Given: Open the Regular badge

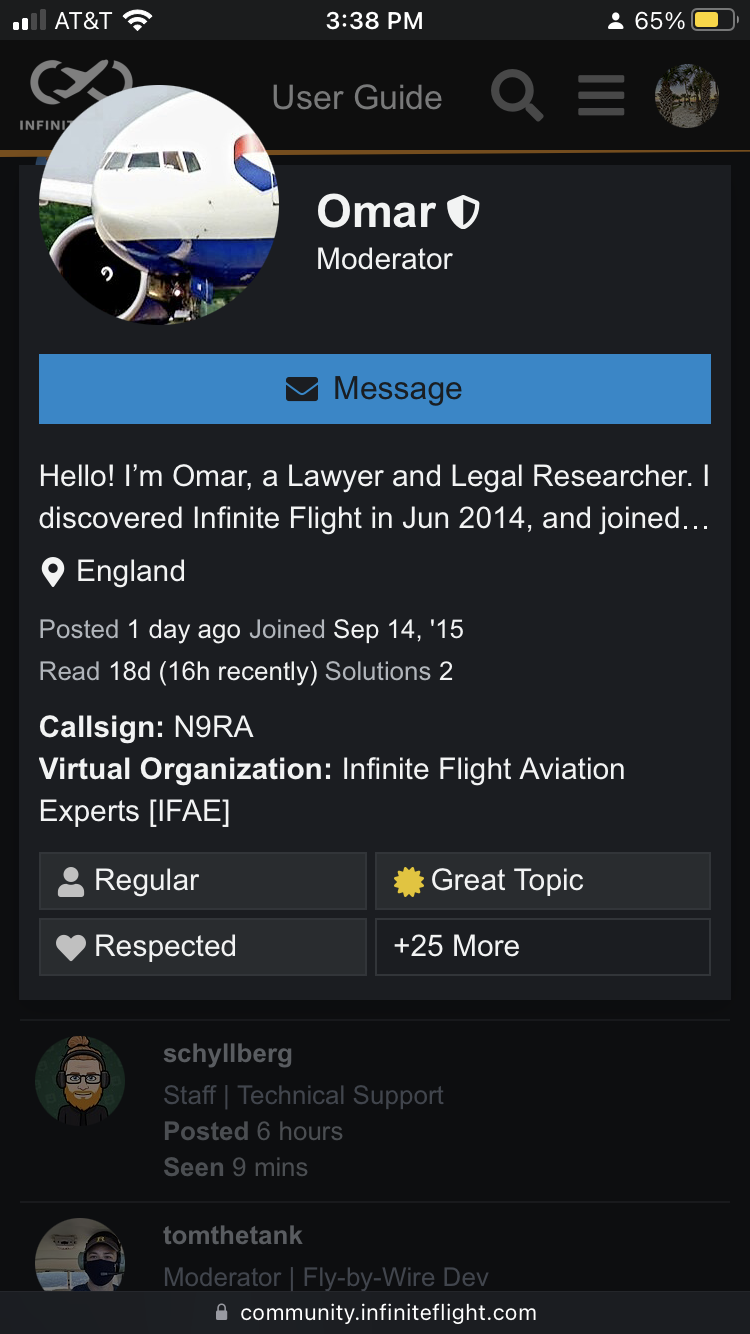Looking at the screenshot, I should (203, 881).
